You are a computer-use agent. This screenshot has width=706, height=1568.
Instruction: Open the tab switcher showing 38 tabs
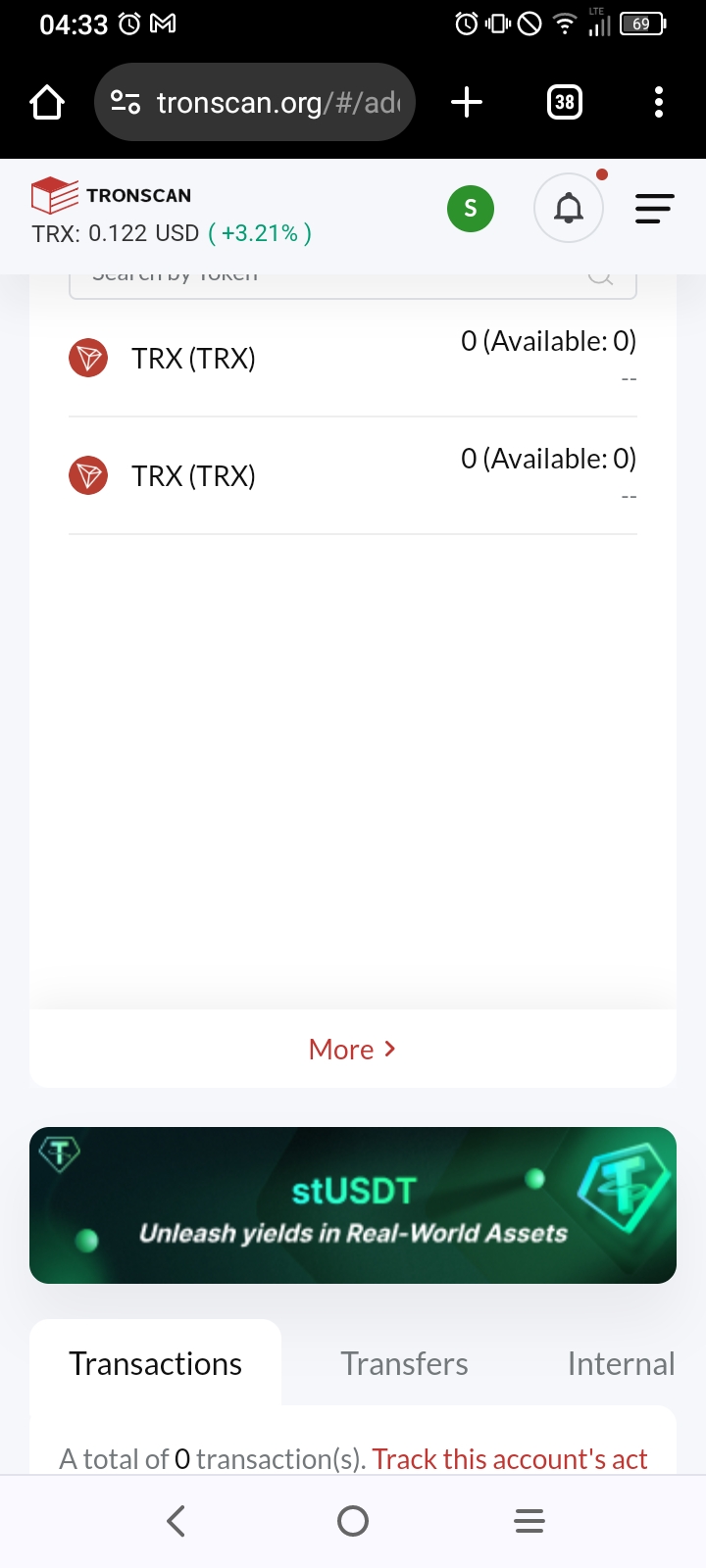(x=565, y=102)
